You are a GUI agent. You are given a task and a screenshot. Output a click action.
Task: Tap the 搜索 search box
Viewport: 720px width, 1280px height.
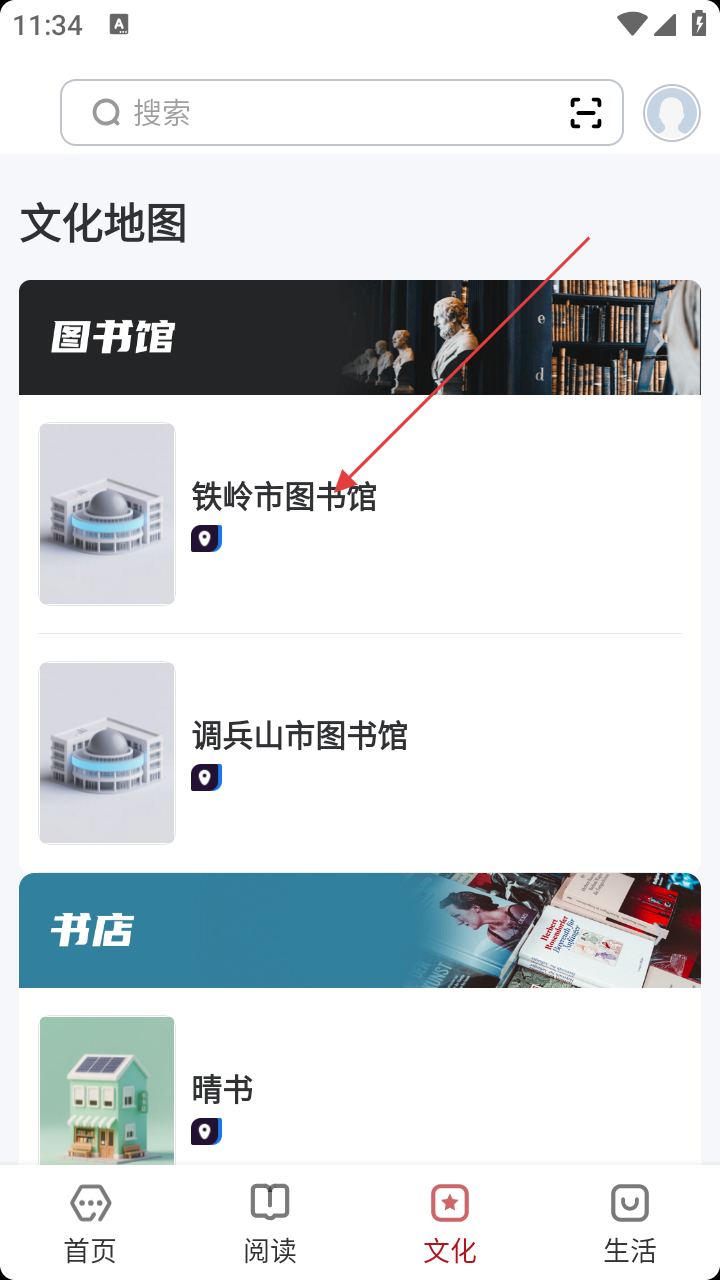tap(320, 113)
